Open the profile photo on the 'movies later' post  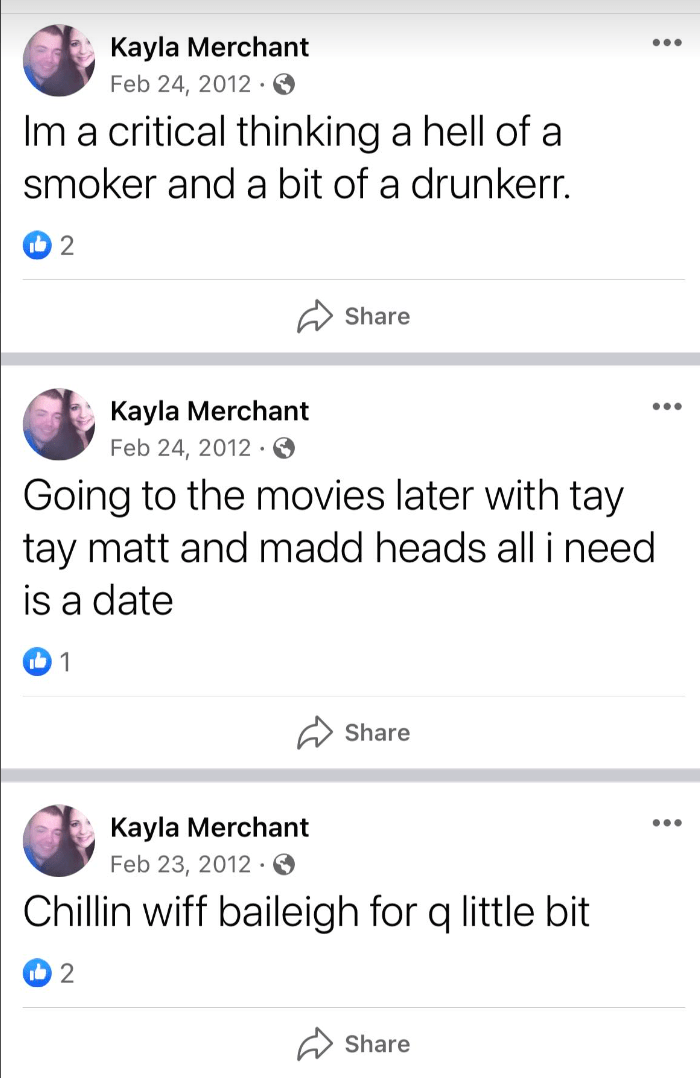[x=58, y=424]
